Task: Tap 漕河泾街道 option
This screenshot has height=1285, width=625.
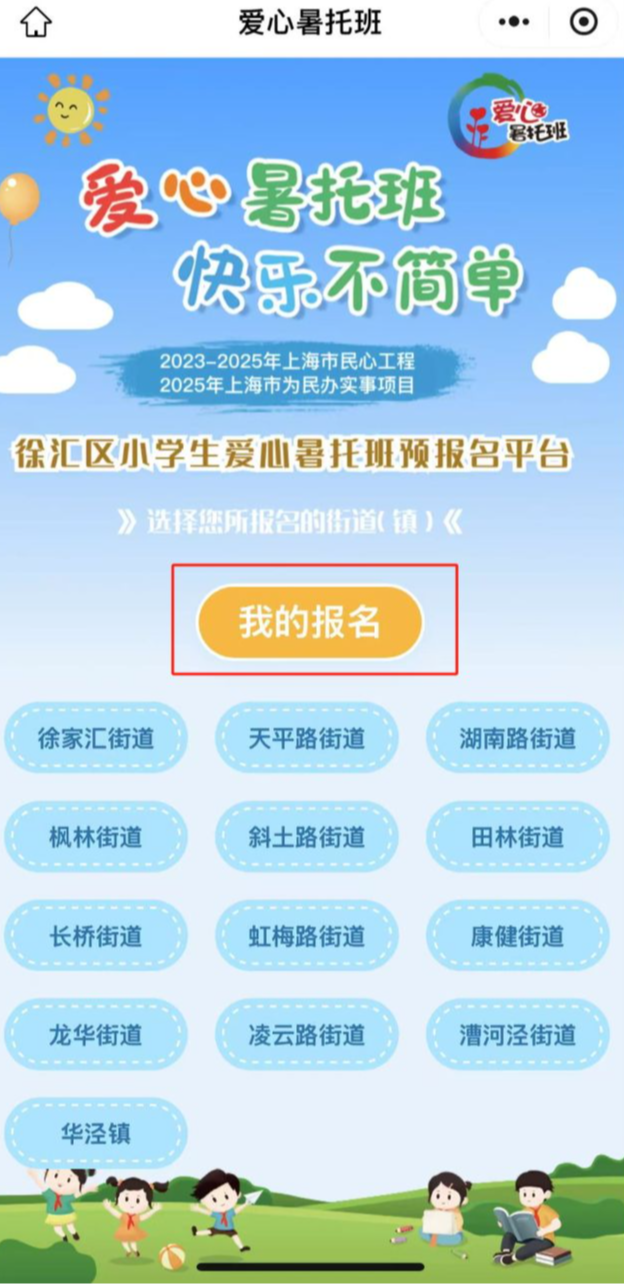Action: 518,1034
